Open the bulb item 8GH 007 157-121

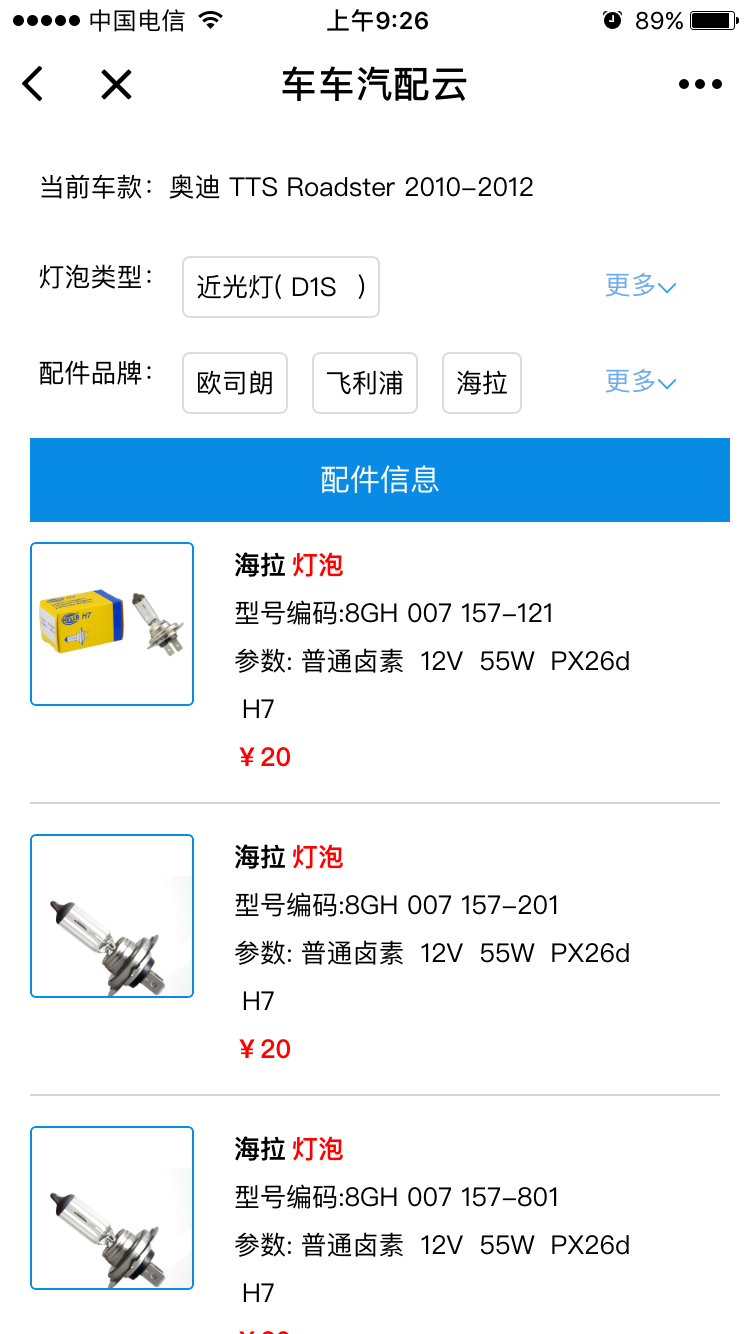point(375,662)
